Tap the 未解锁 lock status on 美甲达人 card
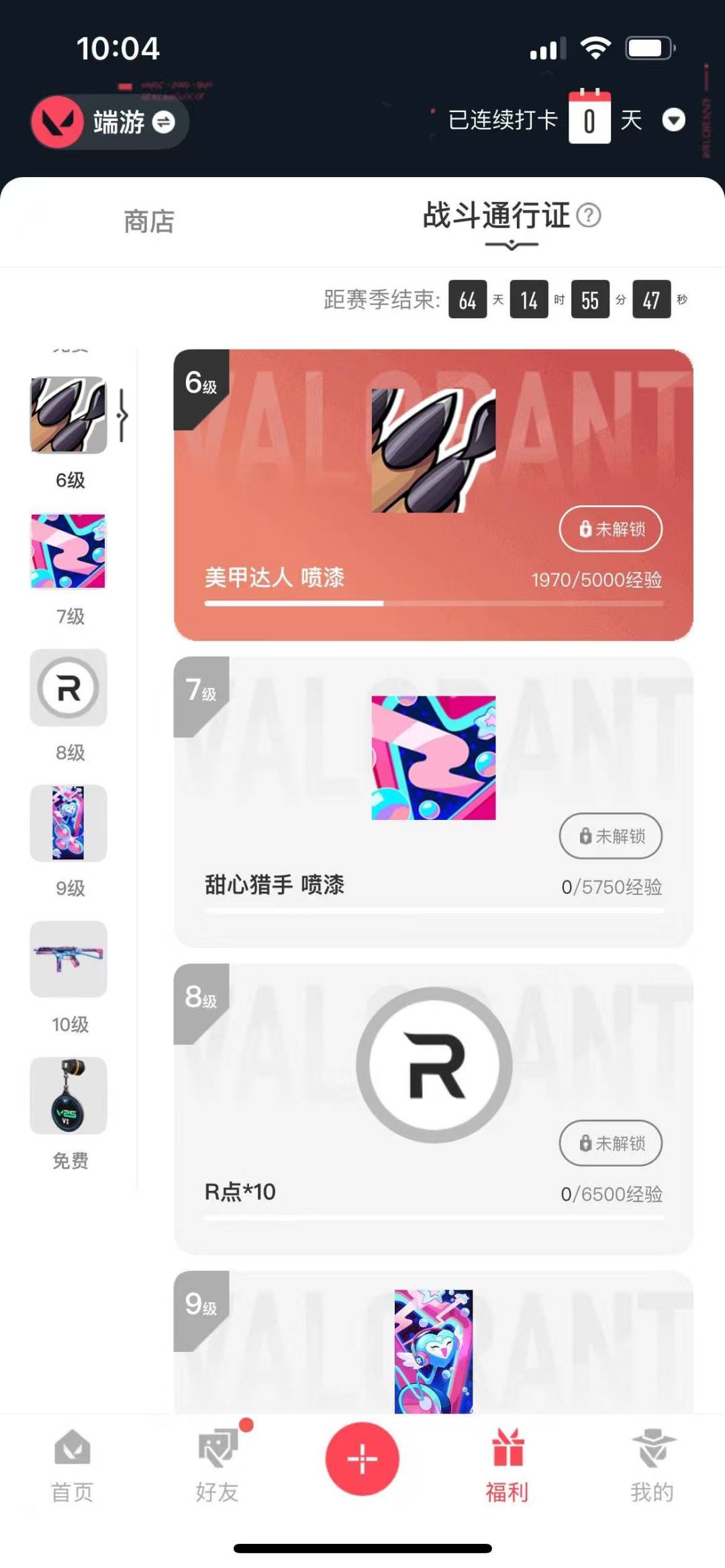This screenshot has height=1568, width=725. coord(610,529)
